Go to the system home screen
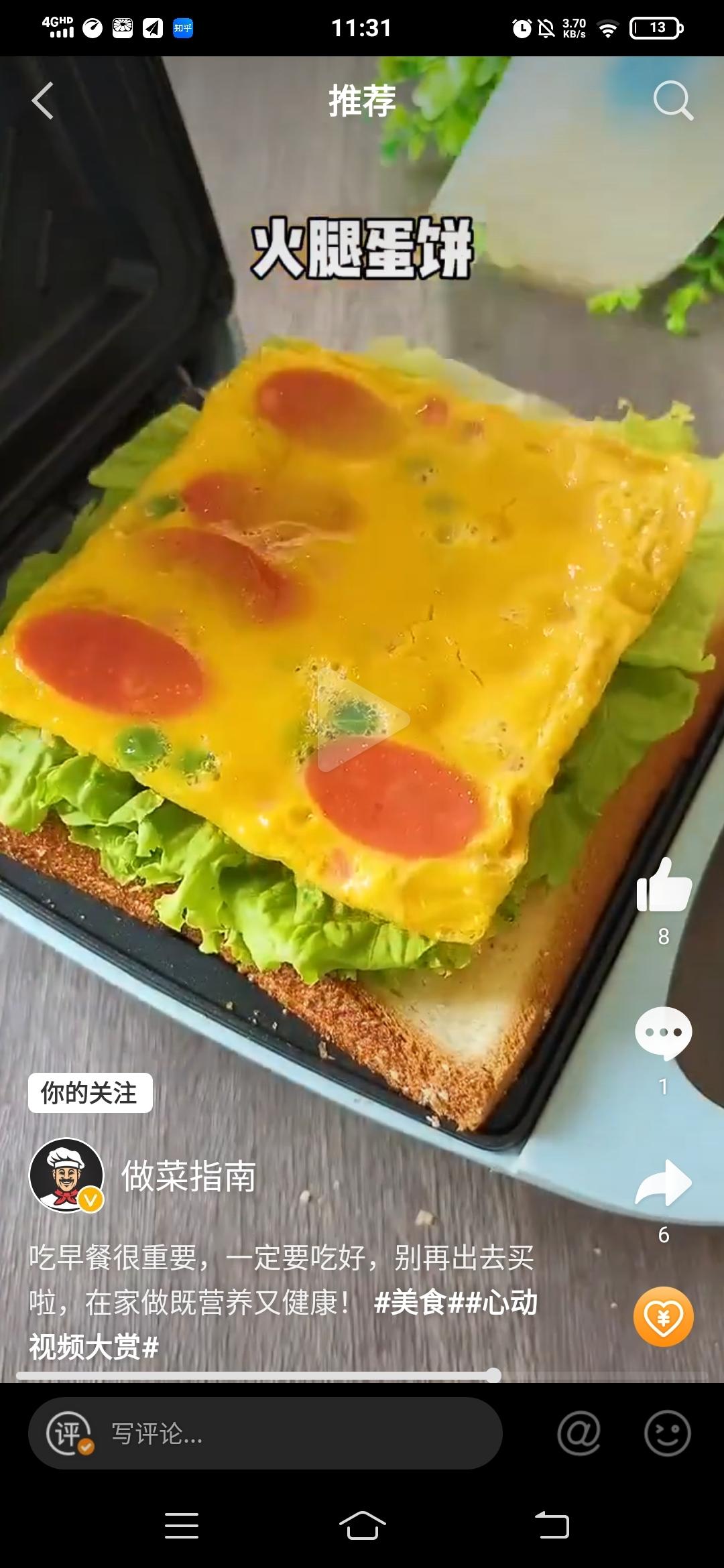This screenshot has width=724, height=1568. pos(362,1526)
